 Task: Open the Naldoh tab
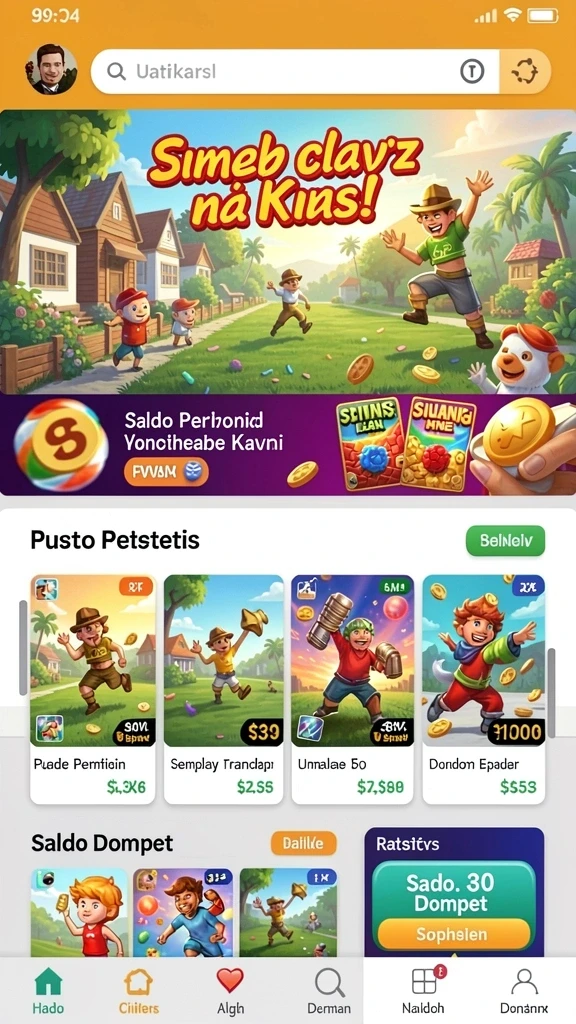[x=423, y=990]
